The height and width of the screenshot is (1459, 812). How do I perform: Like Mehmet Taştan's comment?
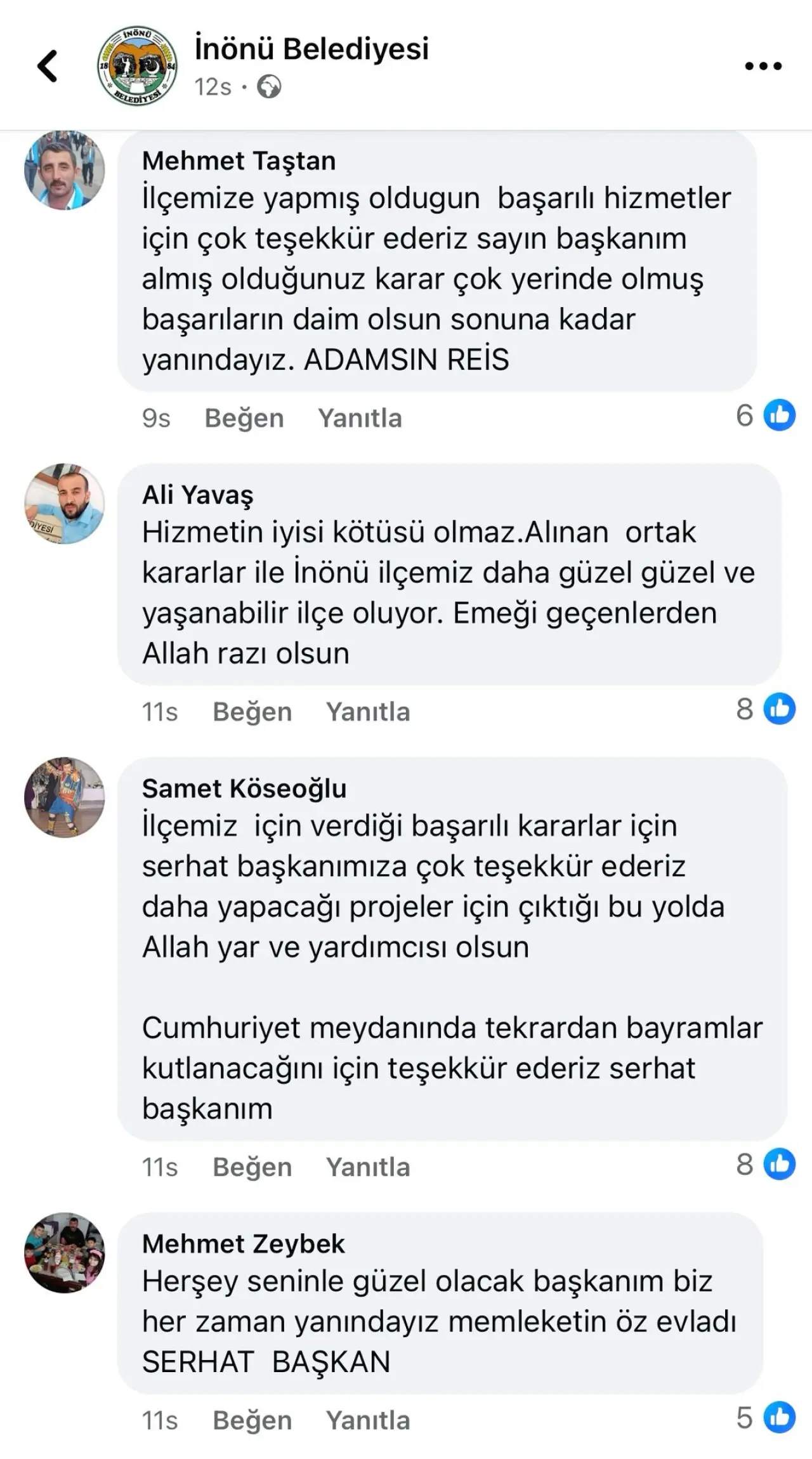(x=244, y=419)
